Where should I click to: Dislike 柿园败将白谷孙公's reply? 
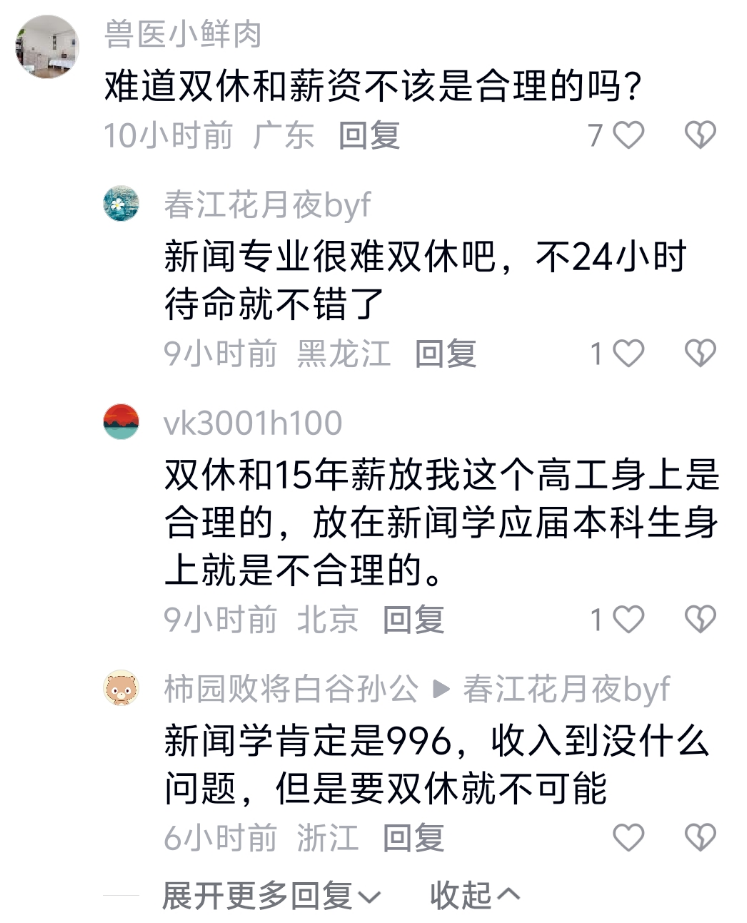tap(700, 838)
